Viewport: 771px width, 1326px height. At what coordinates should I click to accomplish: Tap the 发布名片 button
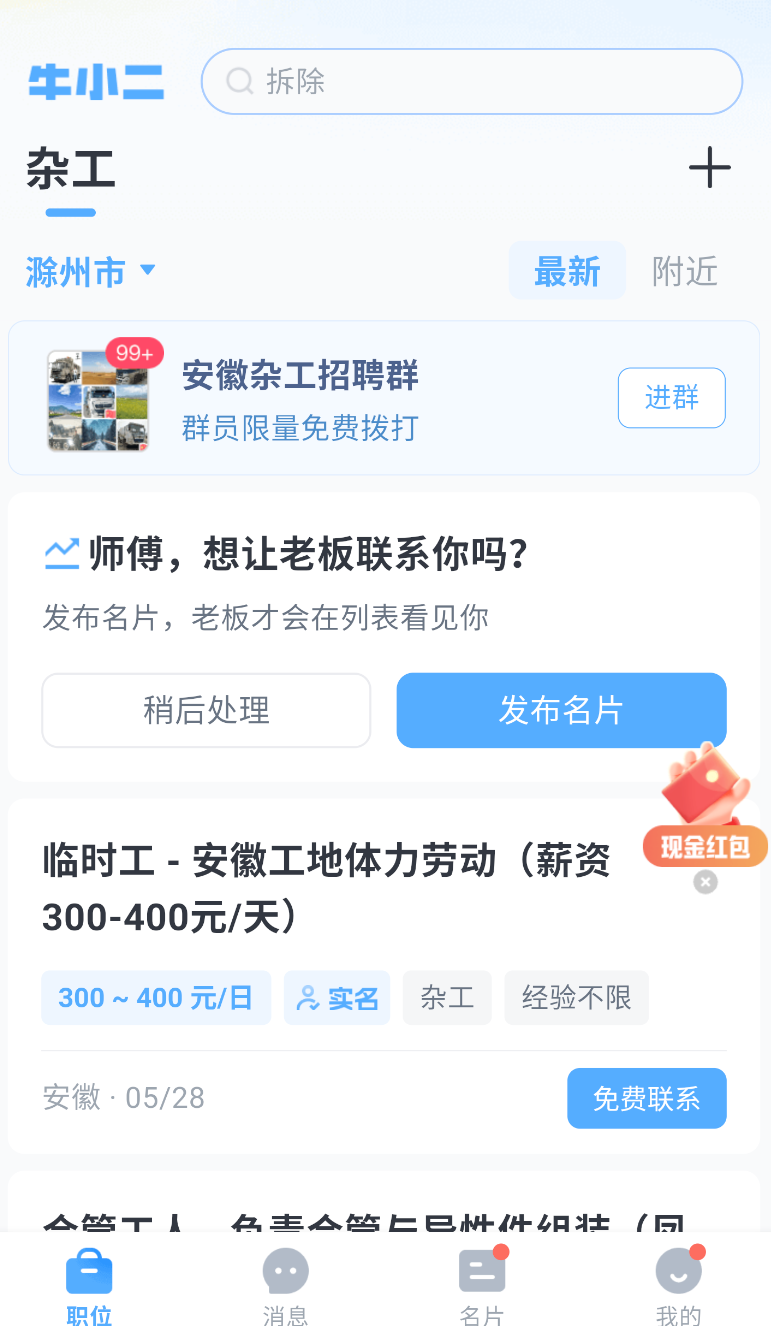point(561,710)
